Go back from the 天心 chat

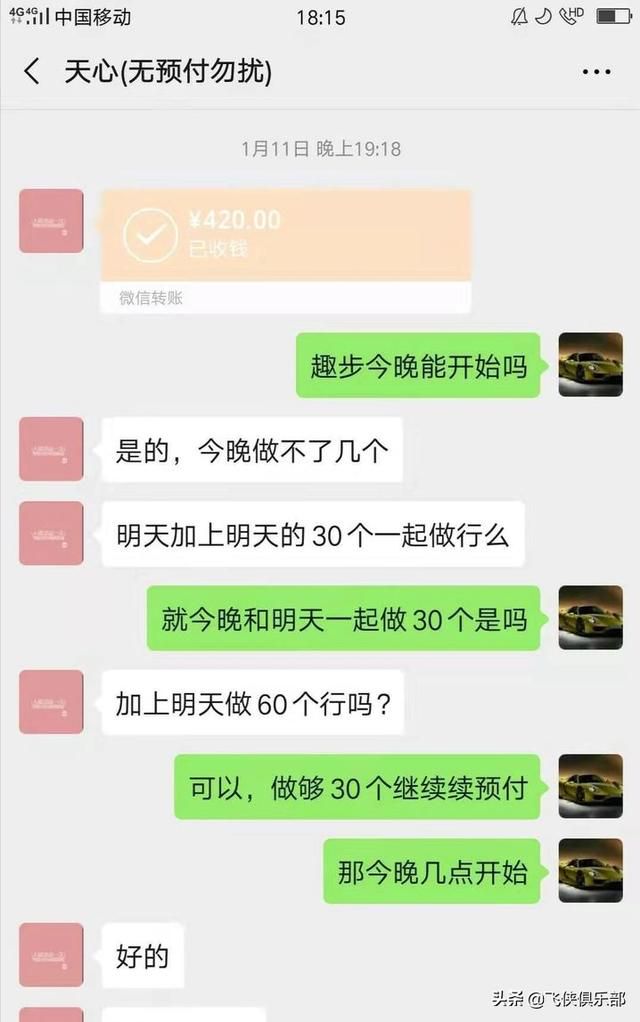point(32,72)
